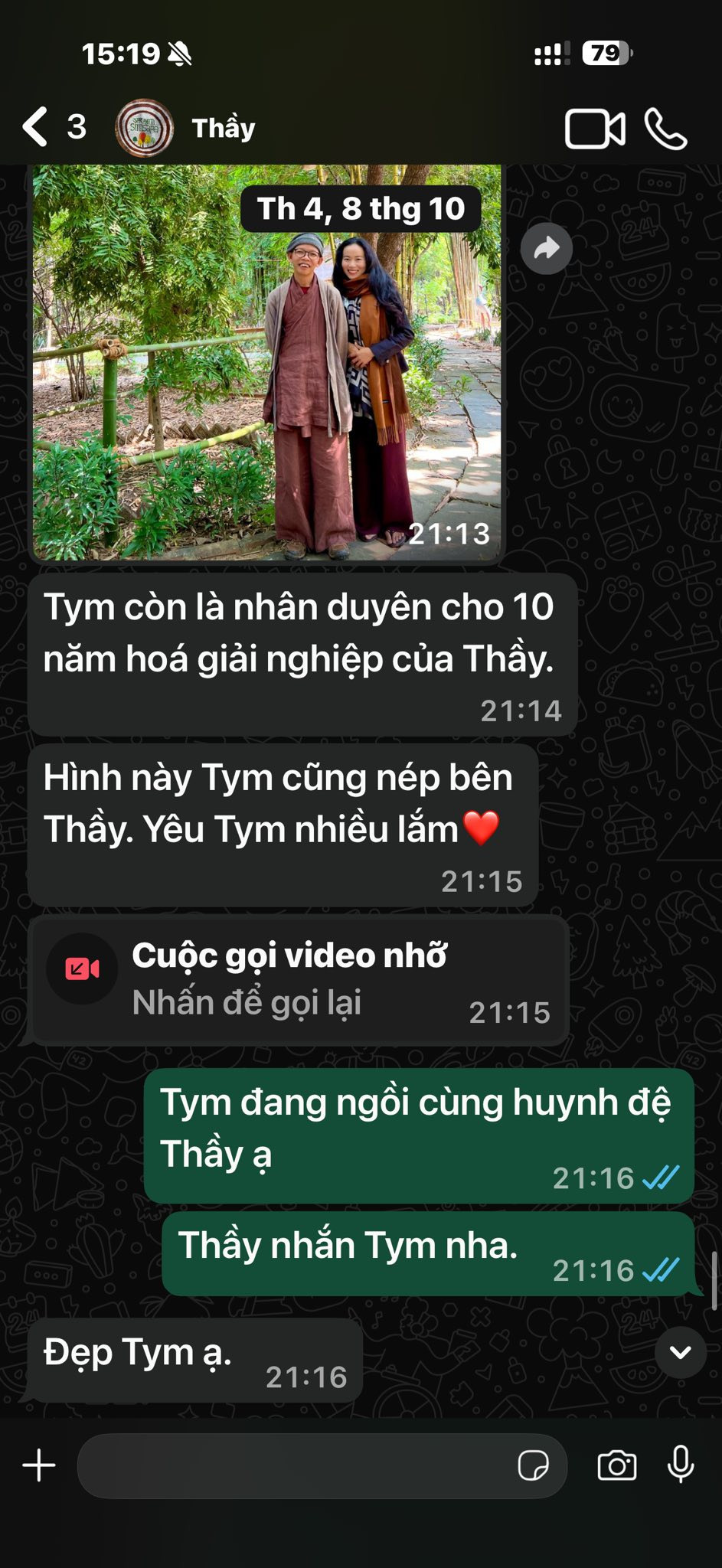The height and width of the screenshot is (1568, 722).
Task: Call back the missed video call
Action: click(x=299, y=981)
